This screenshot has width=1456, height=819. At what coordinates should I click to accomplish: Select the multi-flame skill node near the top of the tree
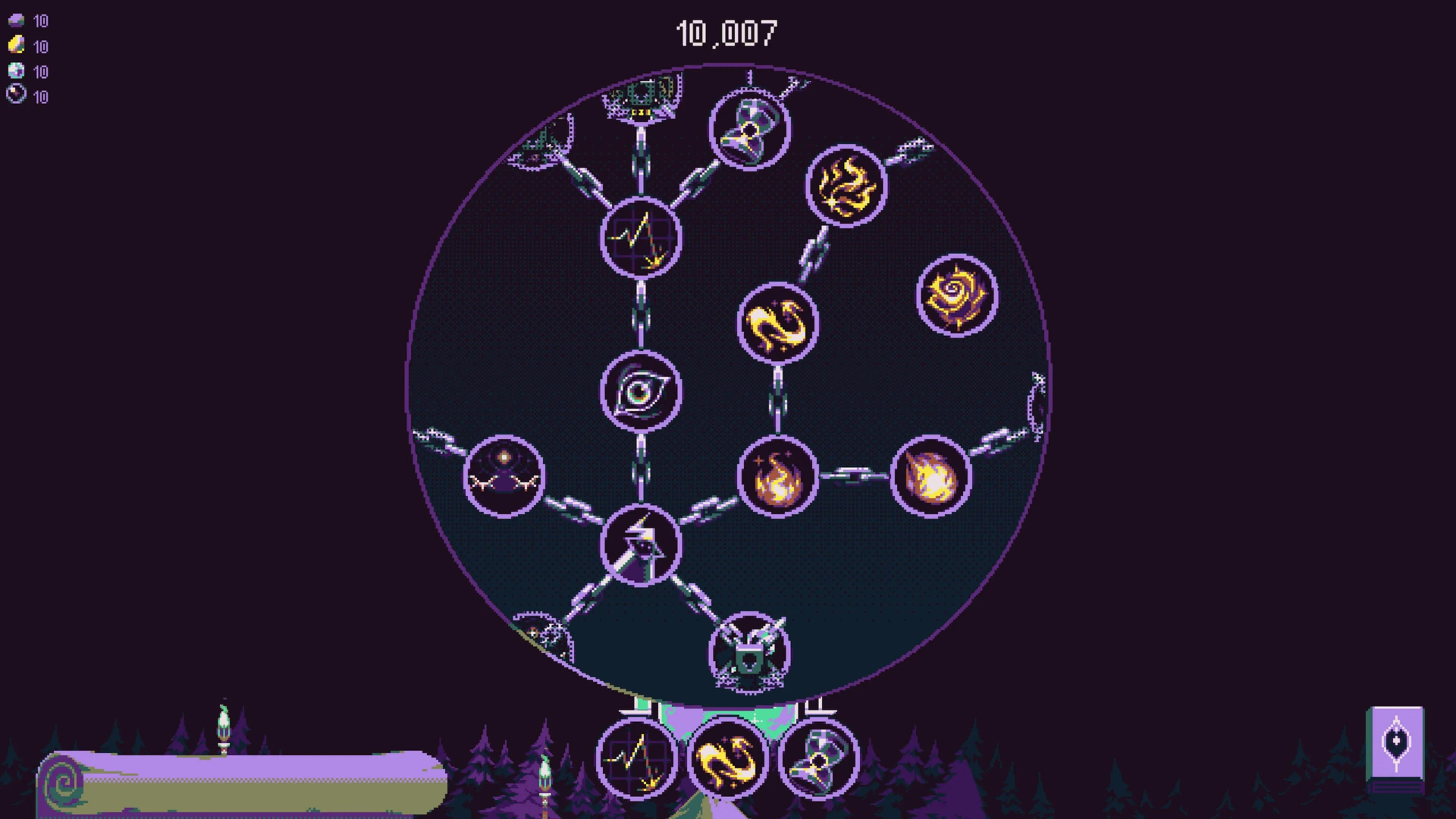point(846,186)
